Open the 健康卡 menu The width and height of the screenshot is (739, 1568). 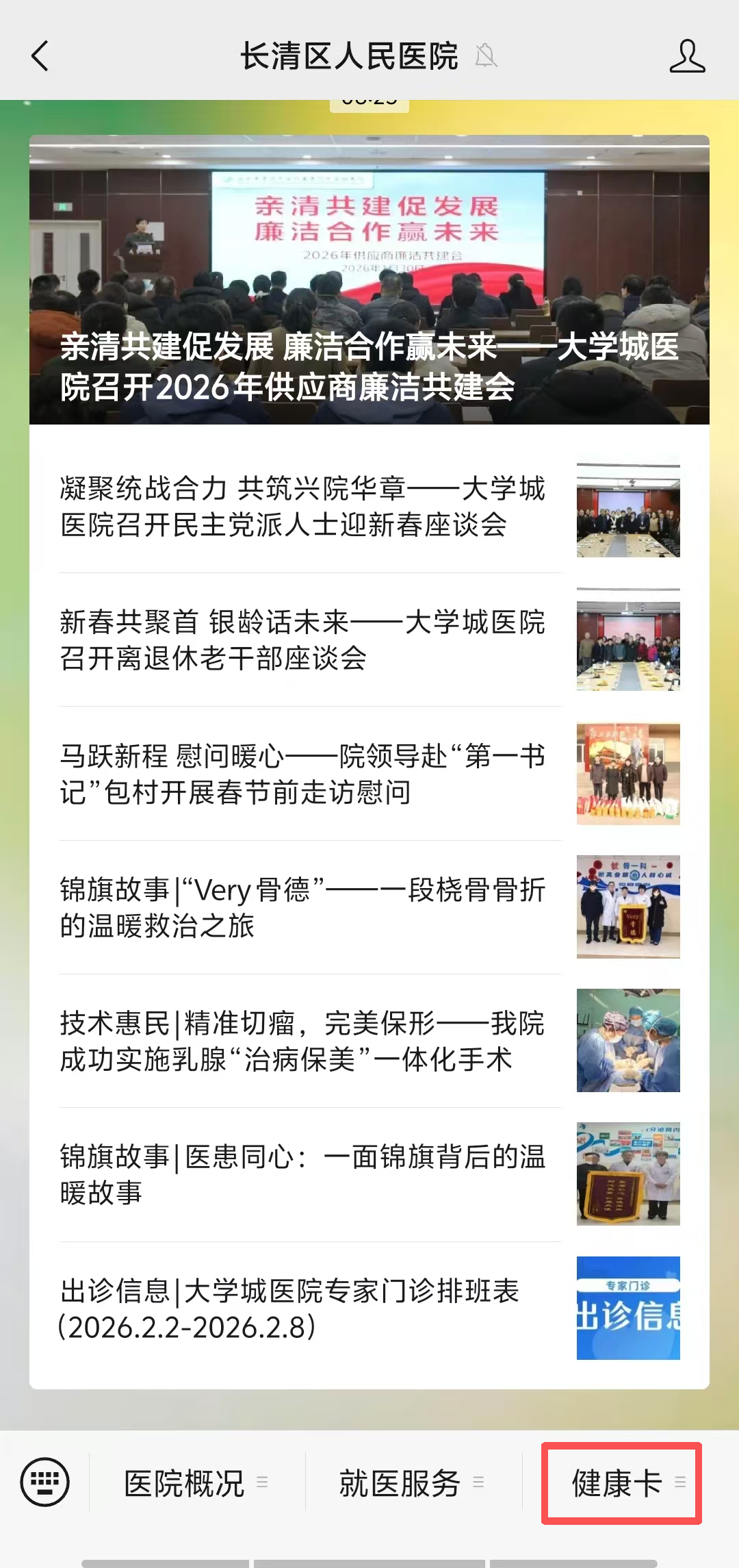click(x=621, y=1483)
